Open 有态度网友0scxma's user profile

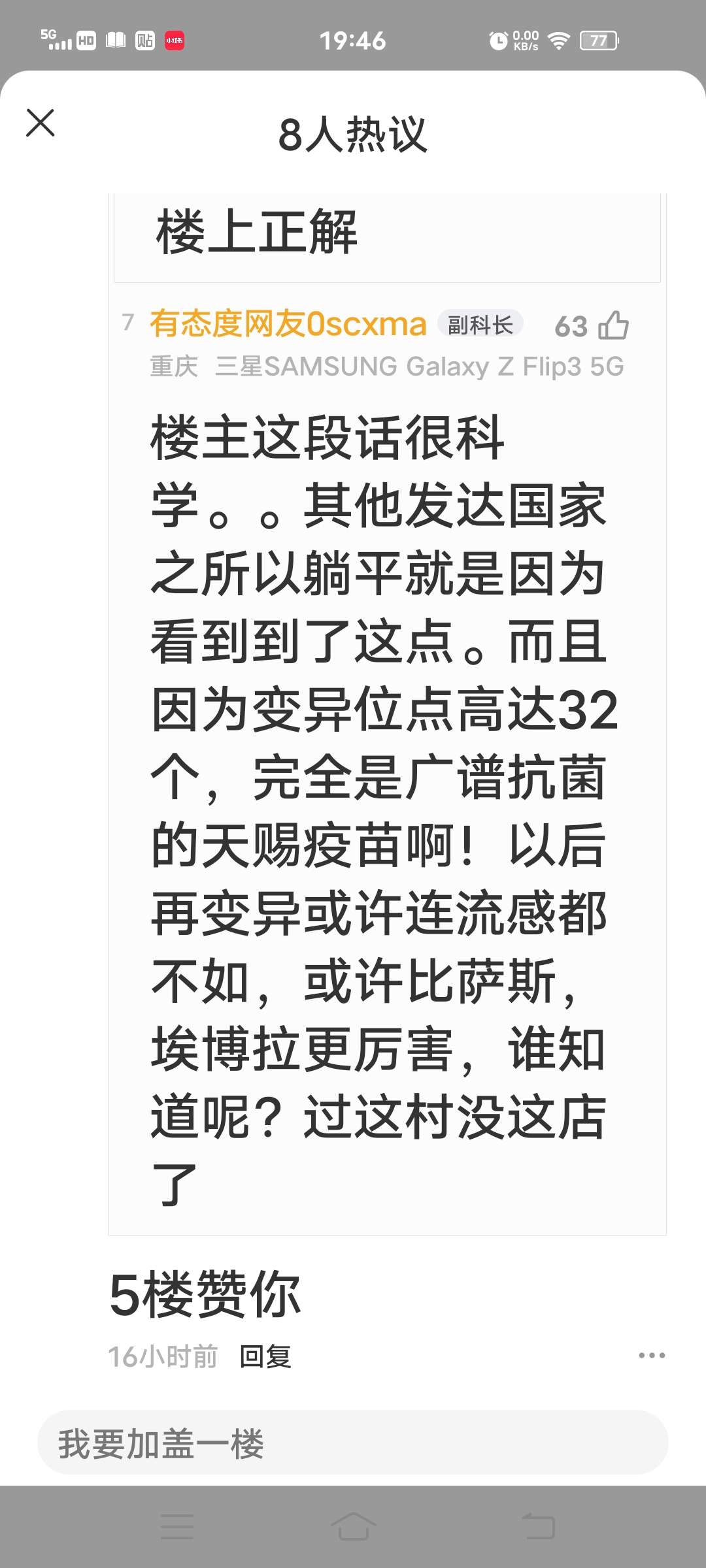pos(288,324)
